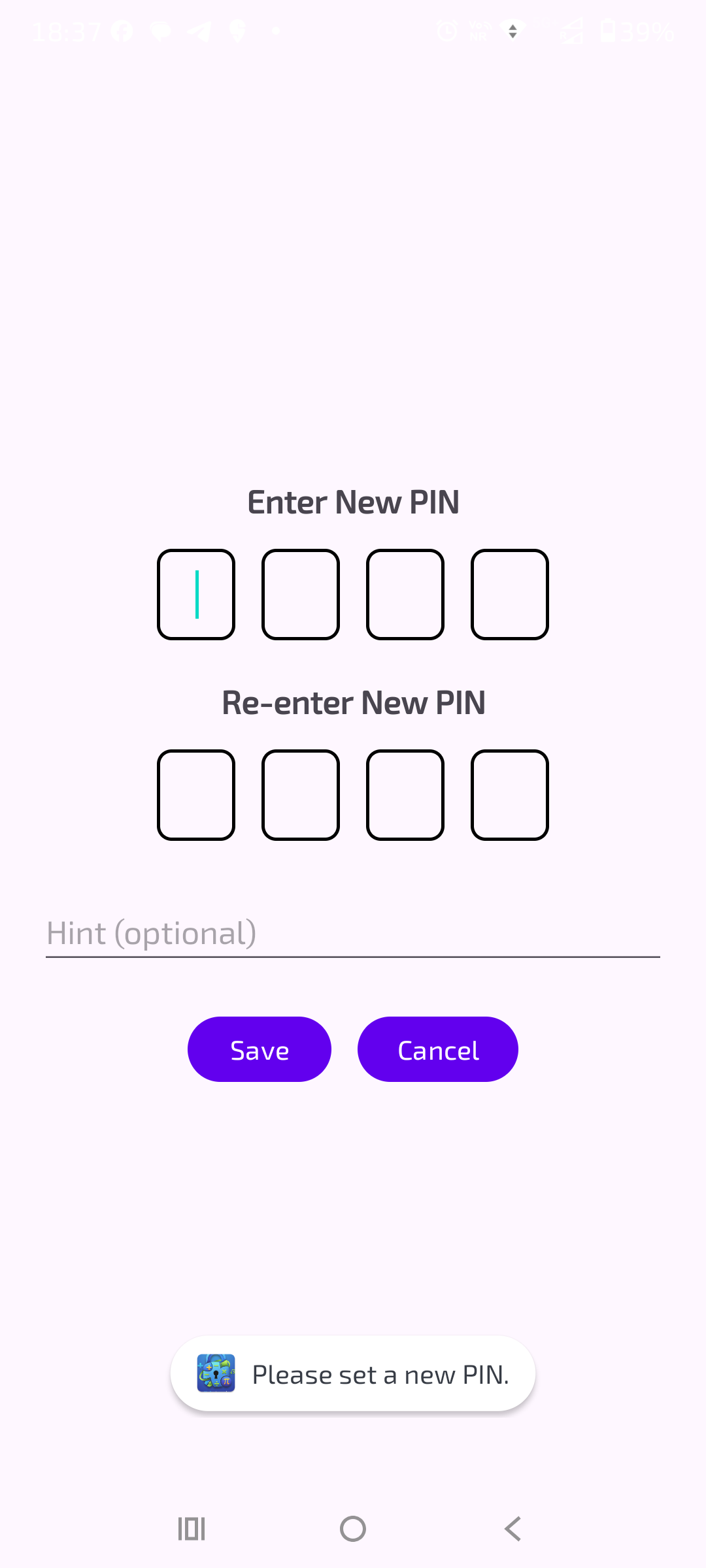Viewport: 706px width, 1568px height.
Task: Tap the network signal indicator icon
Action: point(571,29)
